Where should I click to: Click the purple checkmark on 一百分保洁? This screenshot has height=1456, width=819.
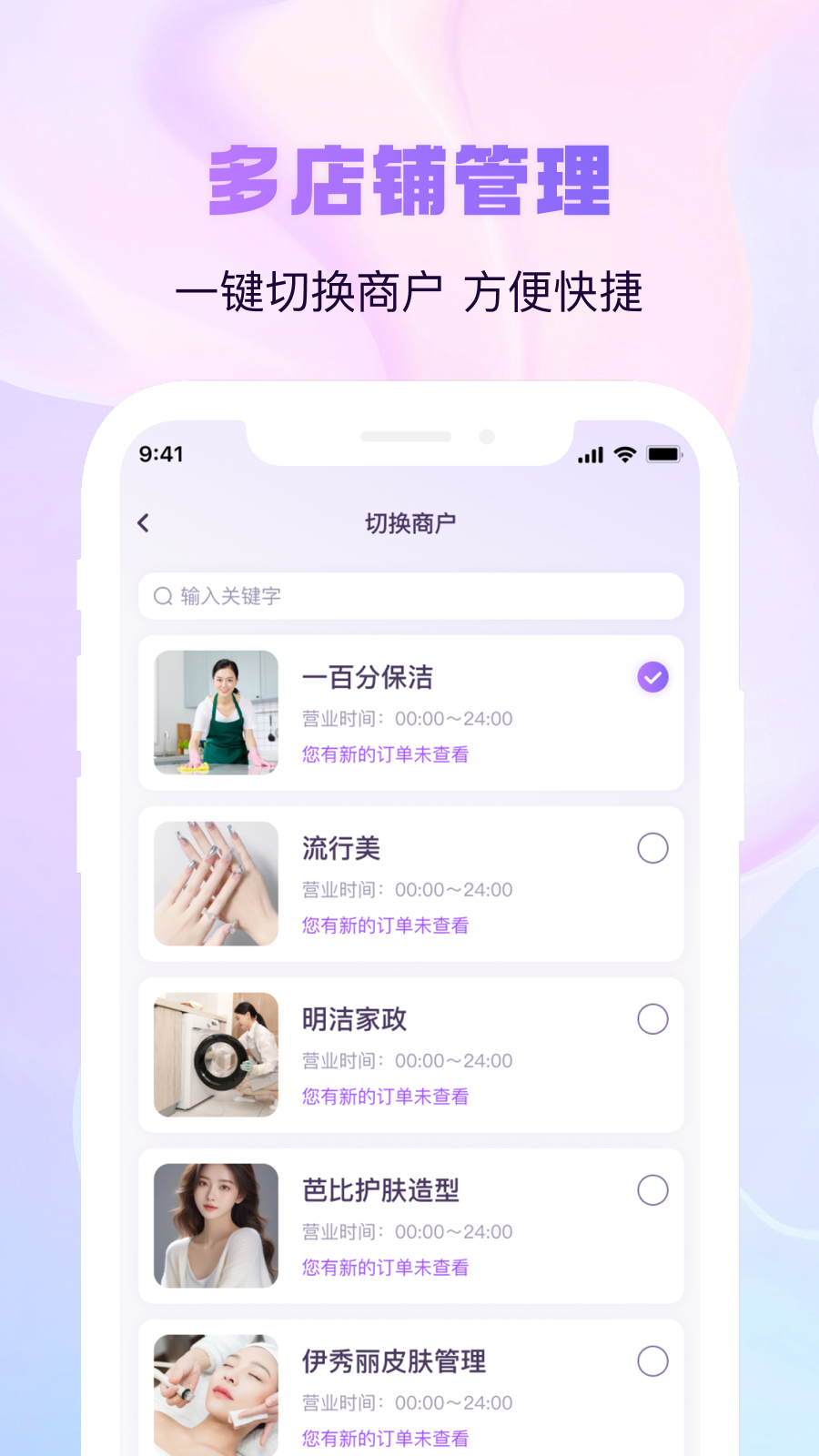pyautogui.click(x=652, y=677)
